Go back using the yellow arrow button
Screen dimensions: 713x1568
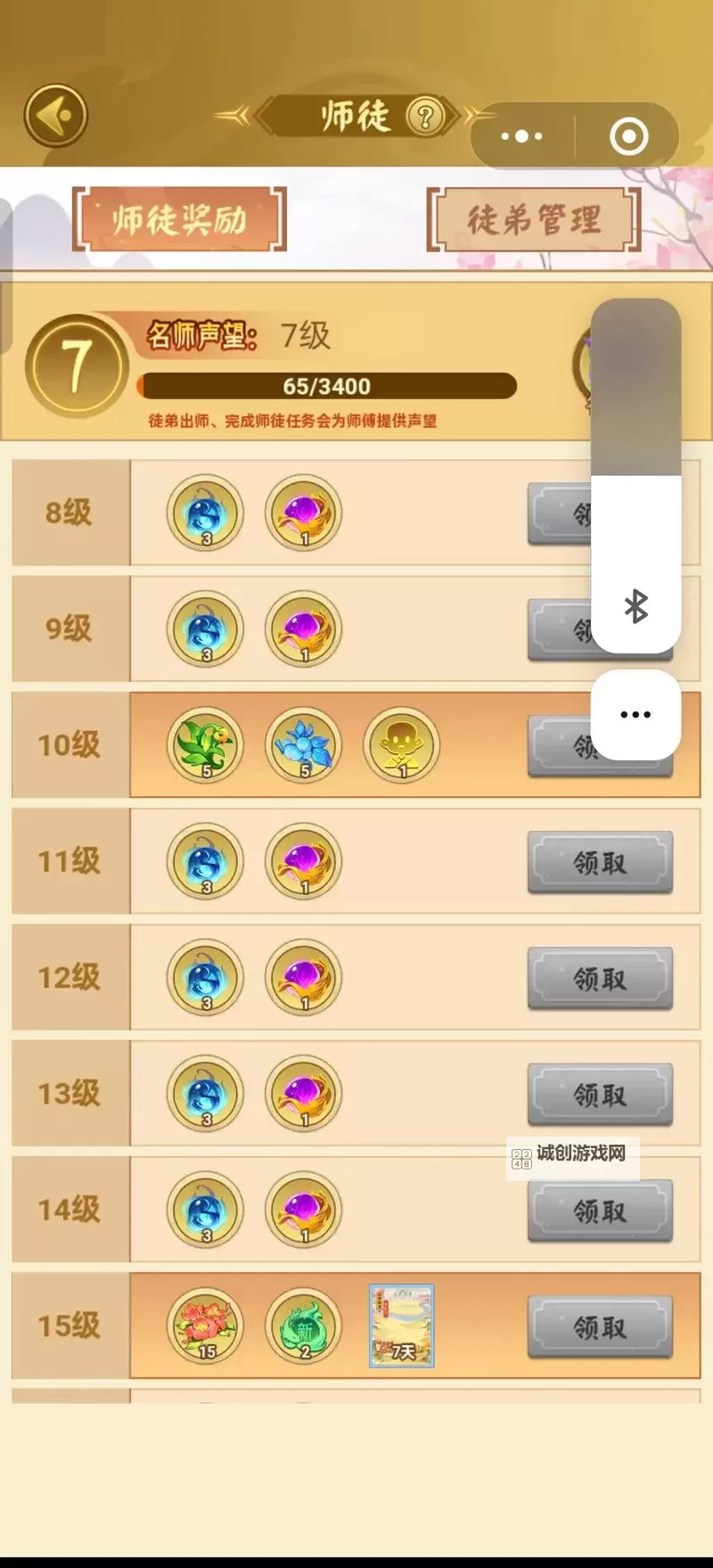[x=55, y=116]
